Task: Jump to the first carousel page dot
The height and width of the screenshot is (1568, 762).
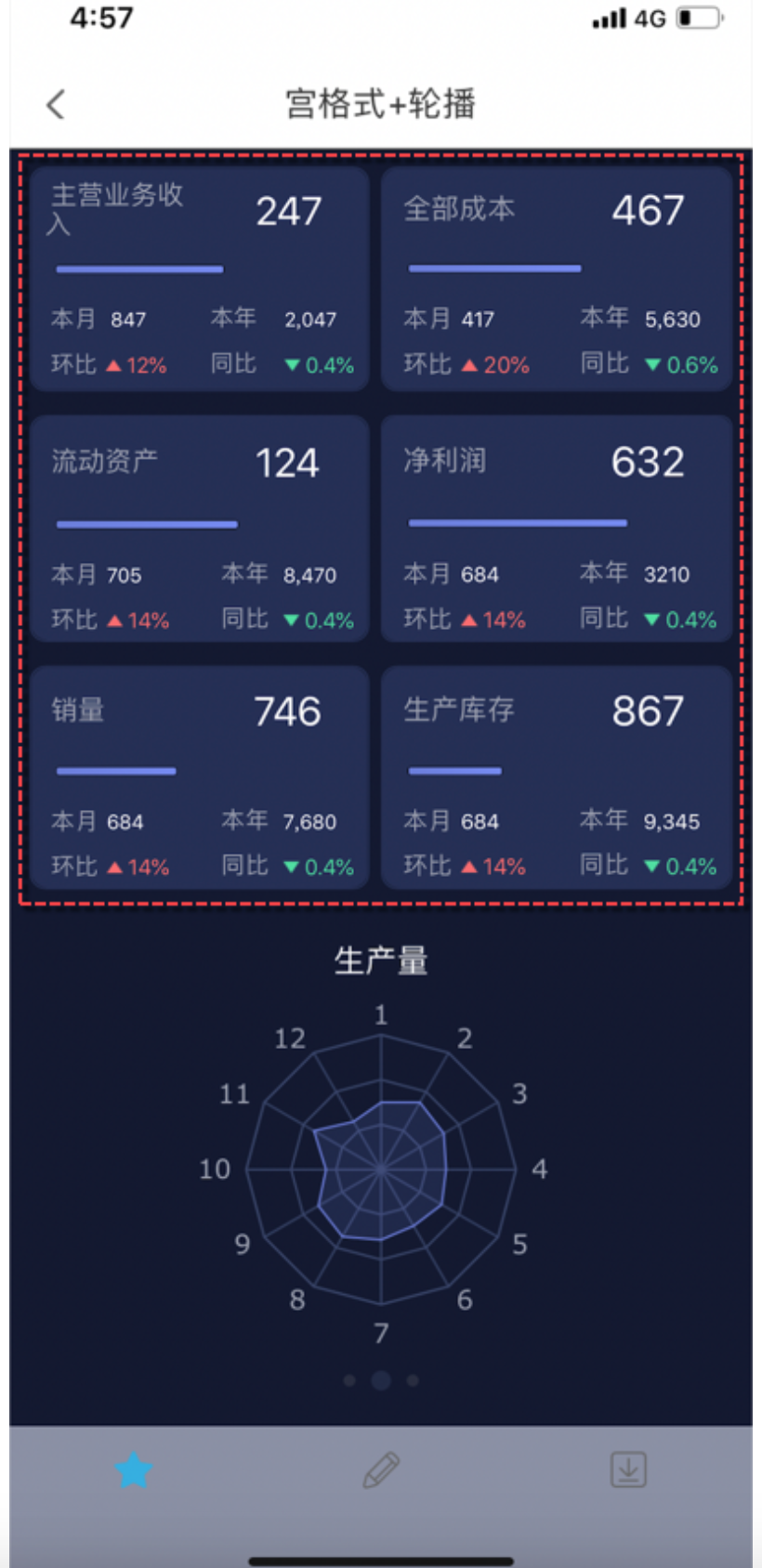Action: tap(349, 1380)
